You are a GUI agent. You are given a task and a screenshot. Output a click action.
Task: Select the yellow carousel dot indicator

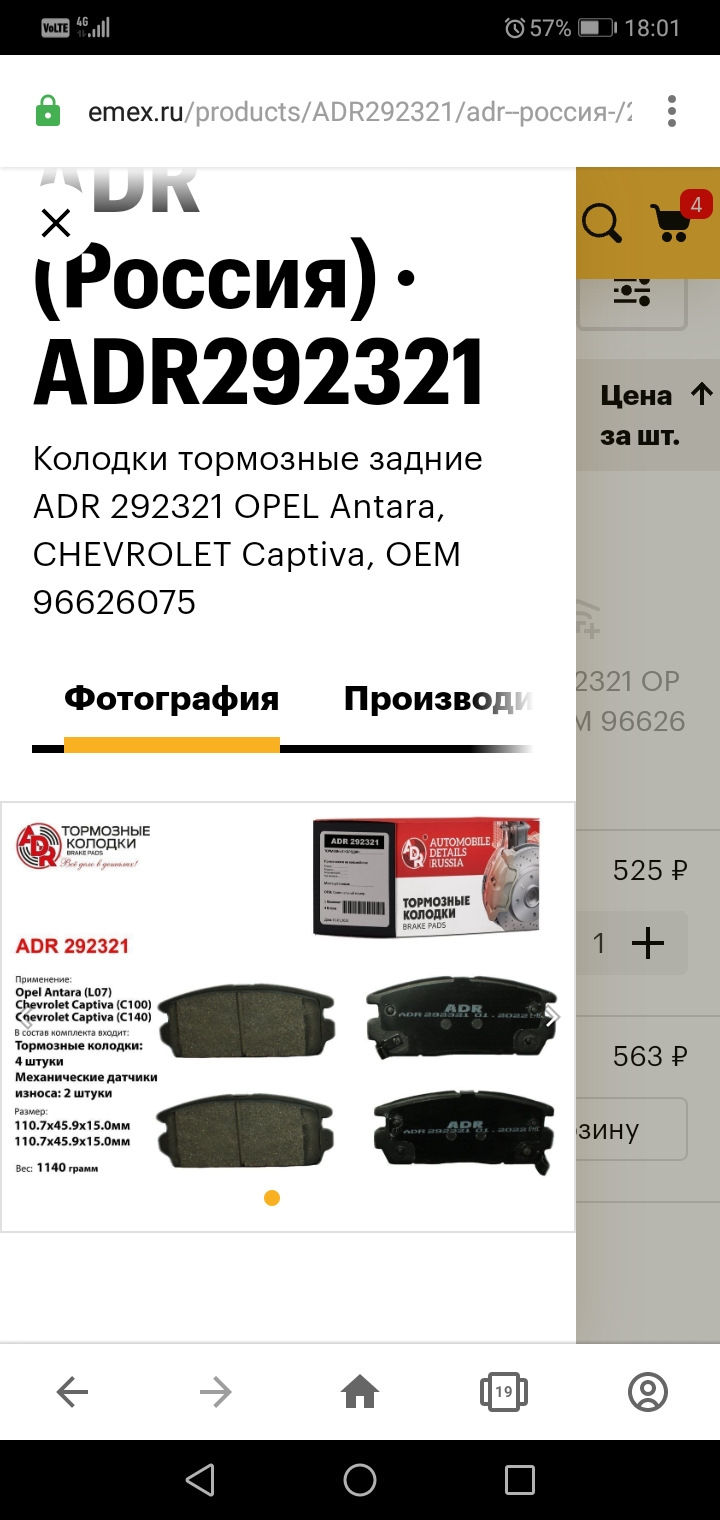(x=271, y=1198)
